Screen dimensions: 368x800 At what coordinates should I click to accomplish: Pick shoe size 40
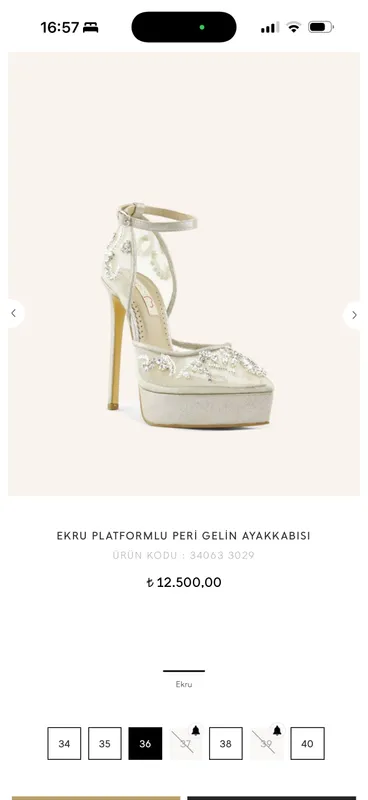pyautogui.click(x=307, y=743)
